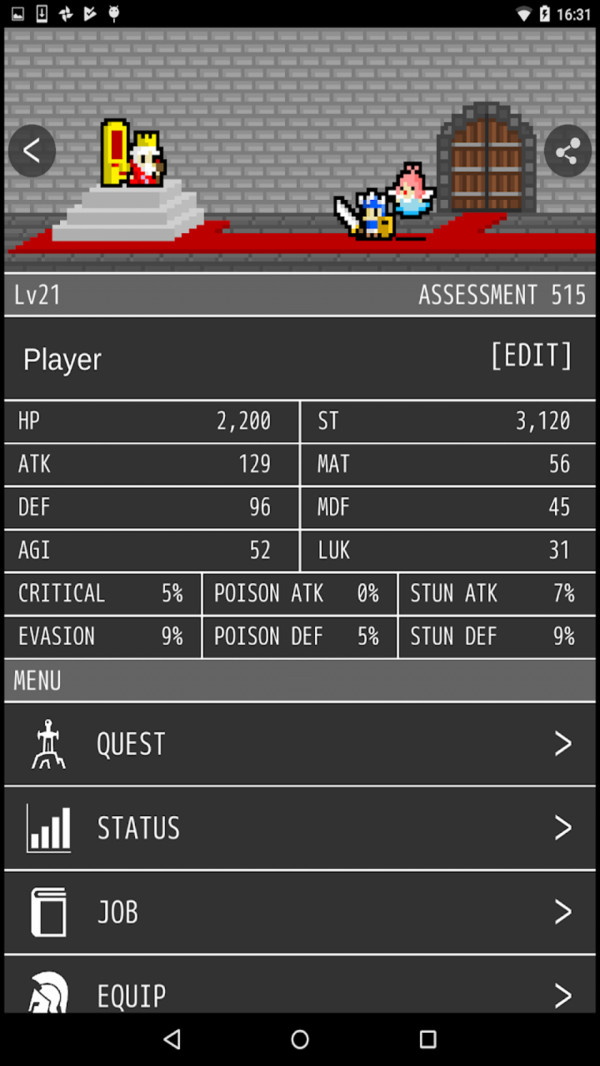Screen dimensions: 600x1066
Task: Open the STATUS menu
Action: [300, 828]
